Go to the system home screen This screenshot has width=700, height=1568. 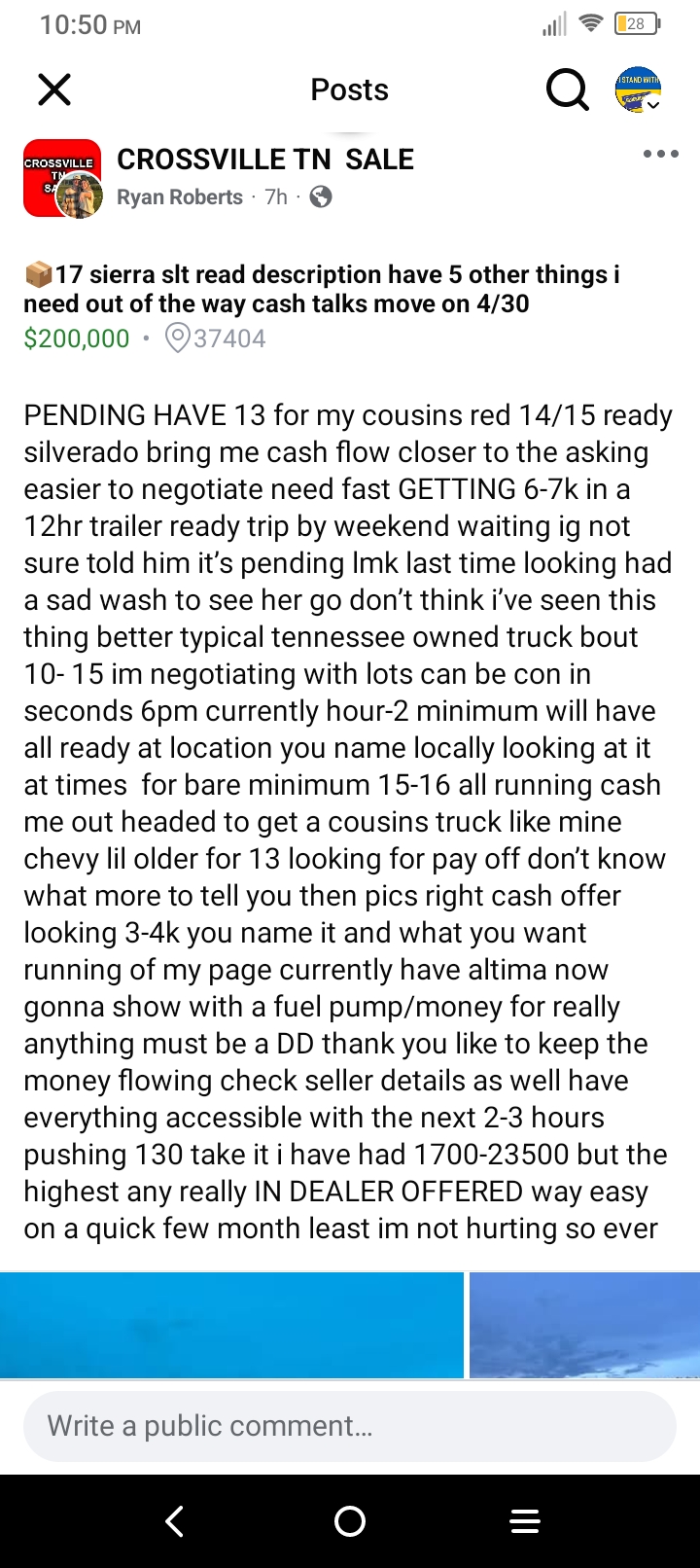click(x=350, y=1521)
